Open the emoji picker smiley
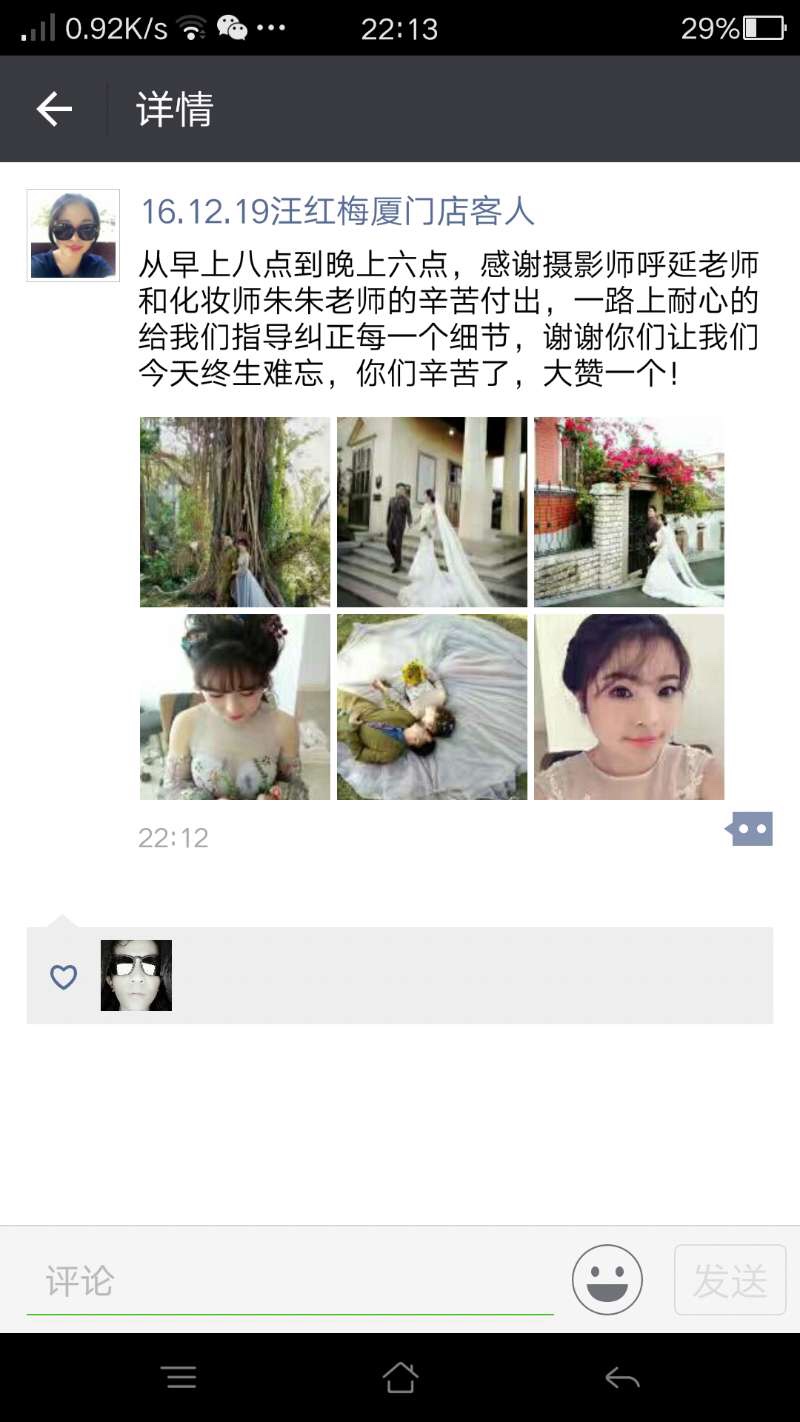 (607, 1280)
